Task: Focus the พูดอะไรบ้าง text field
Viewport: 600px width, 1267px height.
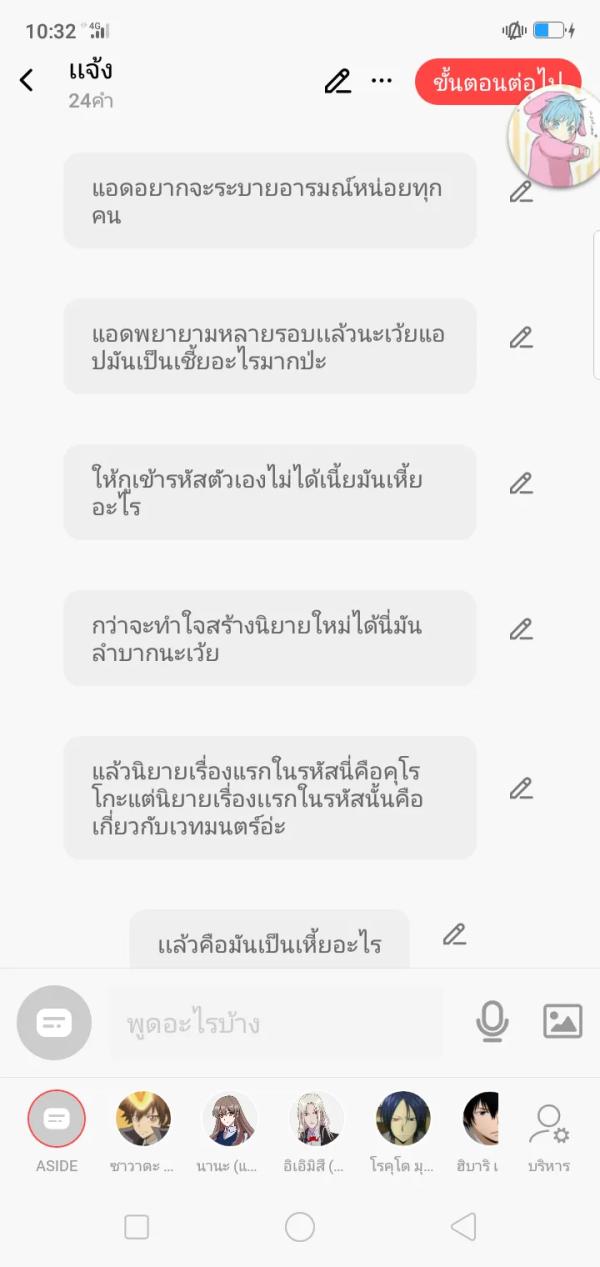Action: tap(275, 1024)
